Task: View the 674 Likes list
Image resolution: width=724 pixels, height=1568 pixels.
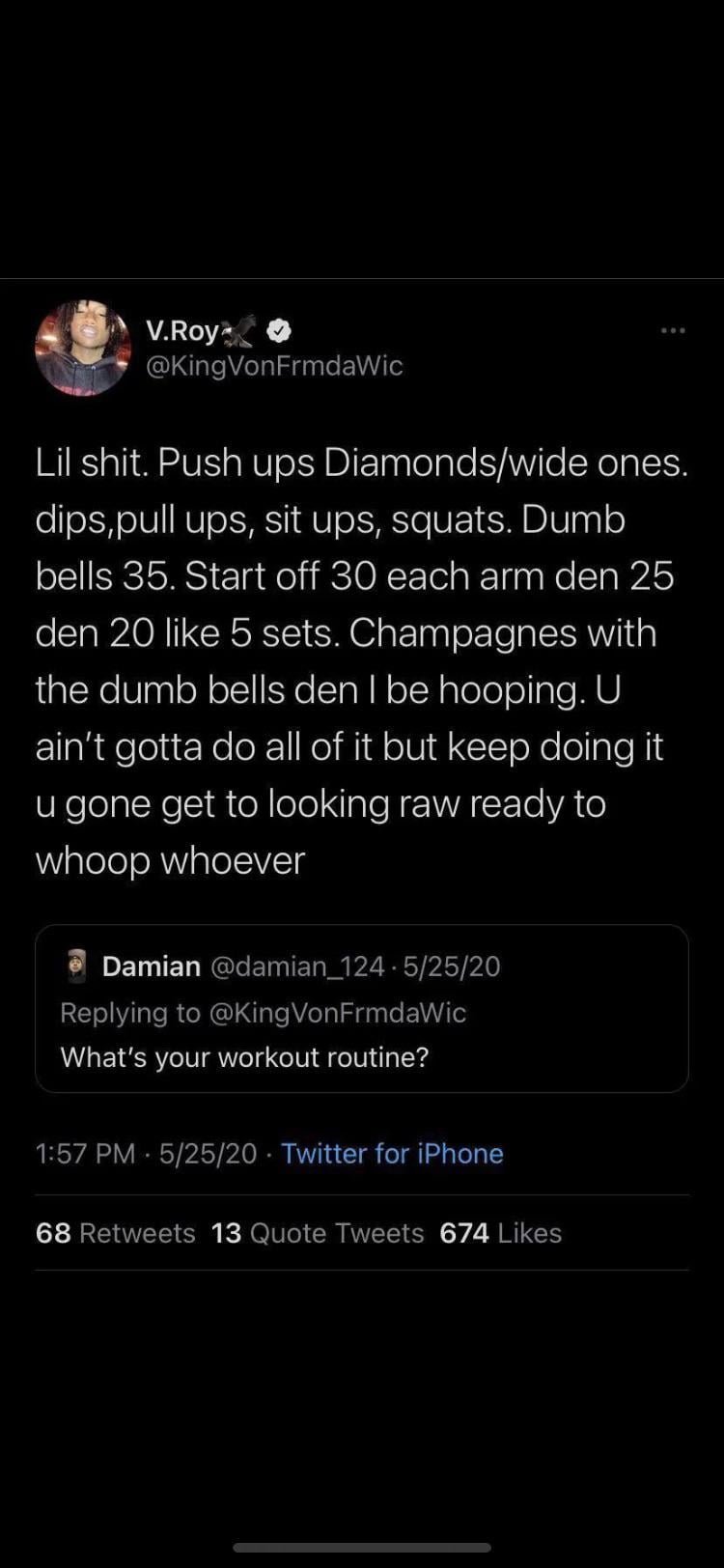Action: click(500, 1233)
